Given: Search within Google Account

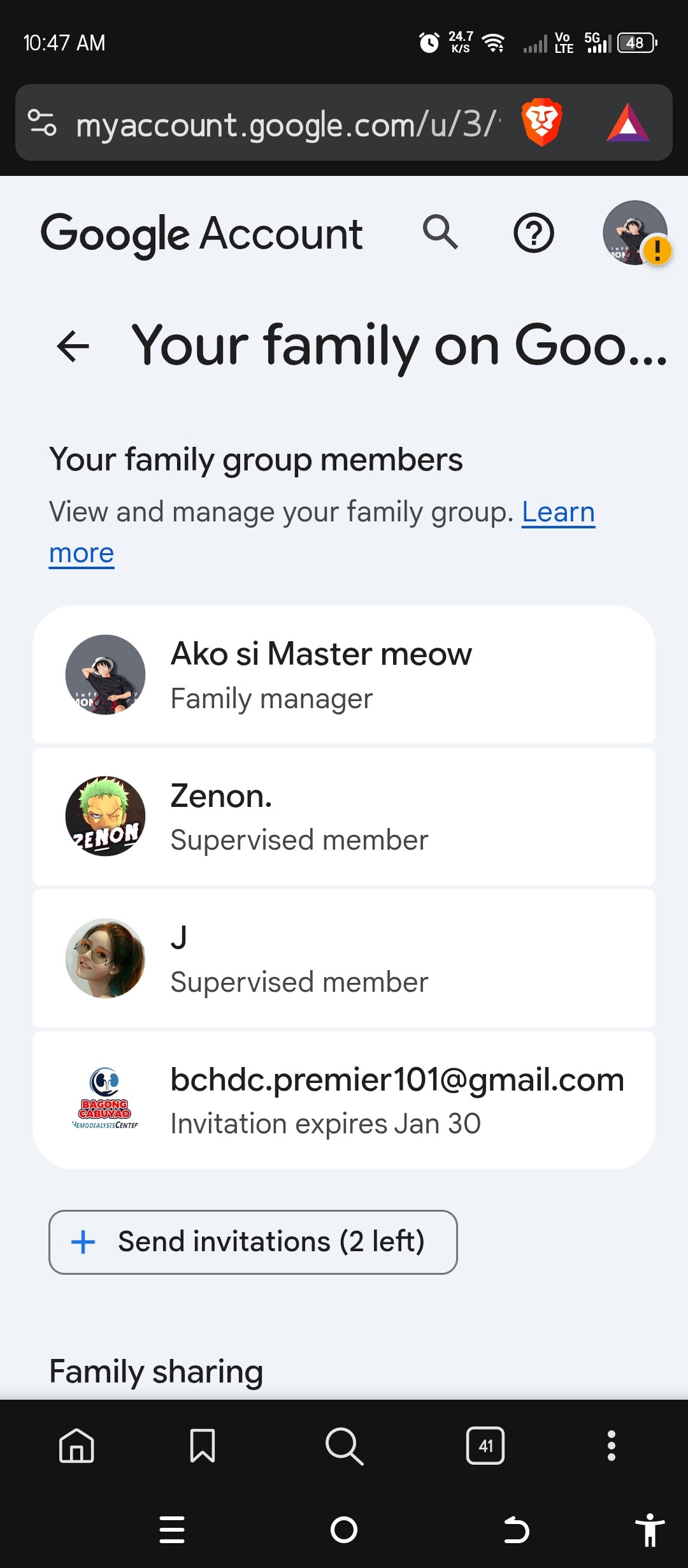Looking at the screenshot, I should point(440,233).
